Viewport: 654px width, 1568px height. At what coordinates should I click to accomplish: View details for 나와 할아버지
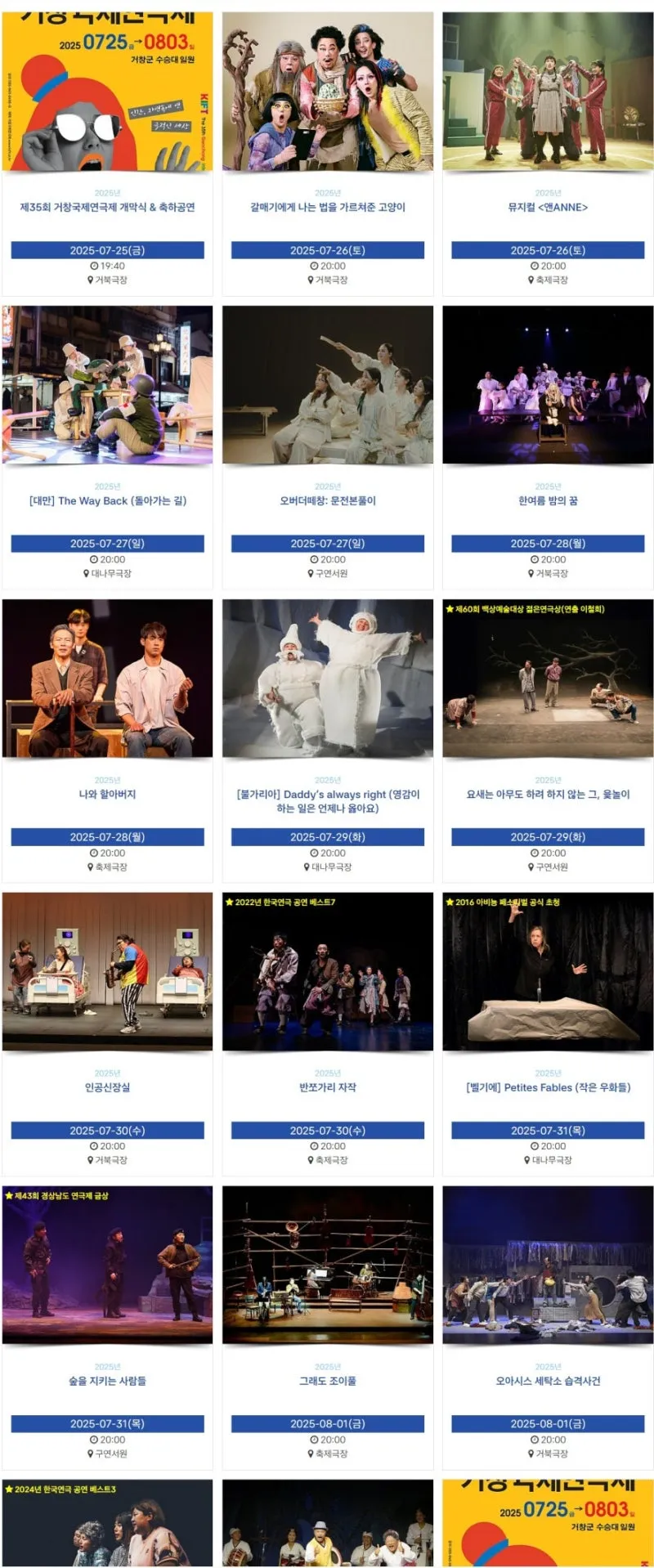pos(107,795)
